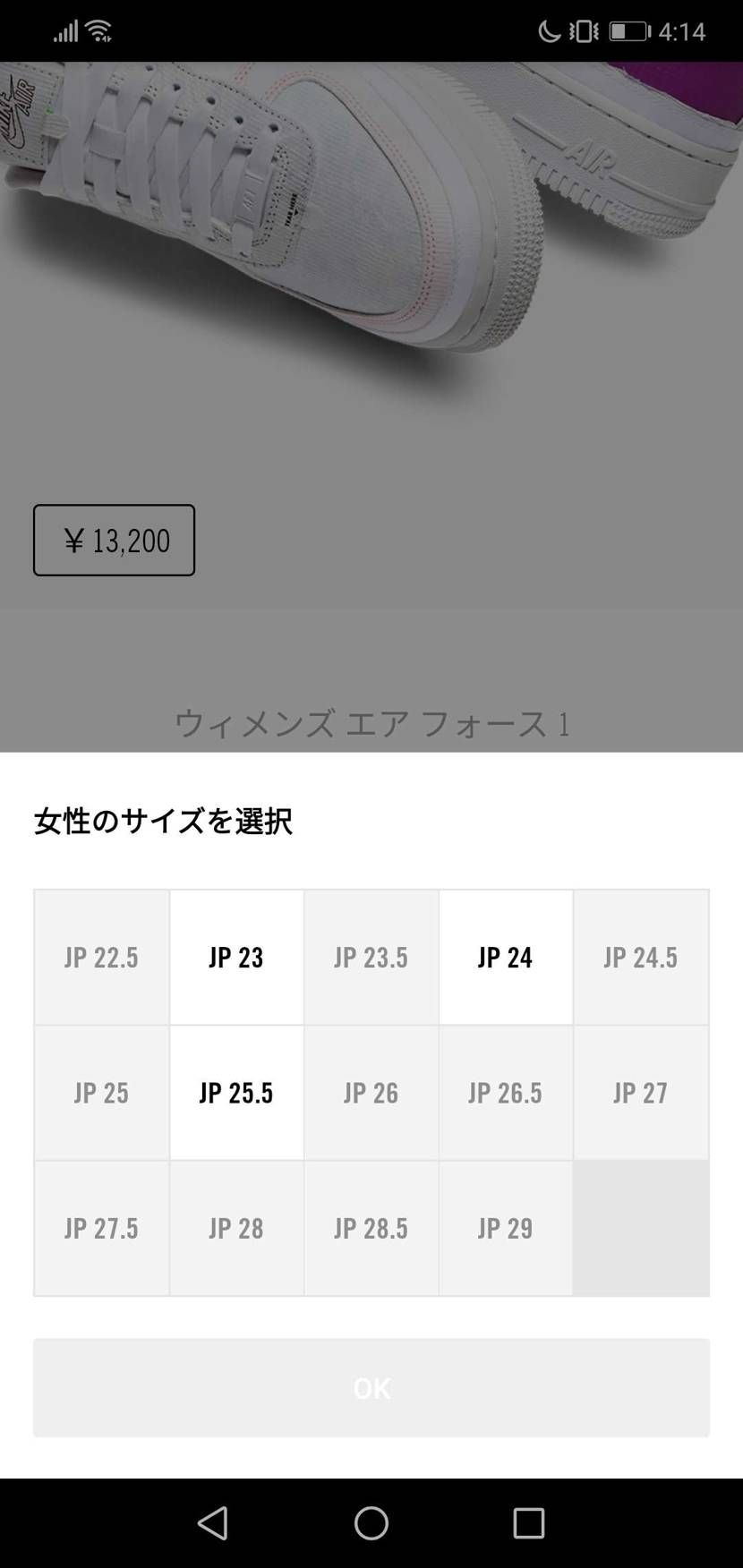Tap the greyed-out JP 28 size

236,1228
